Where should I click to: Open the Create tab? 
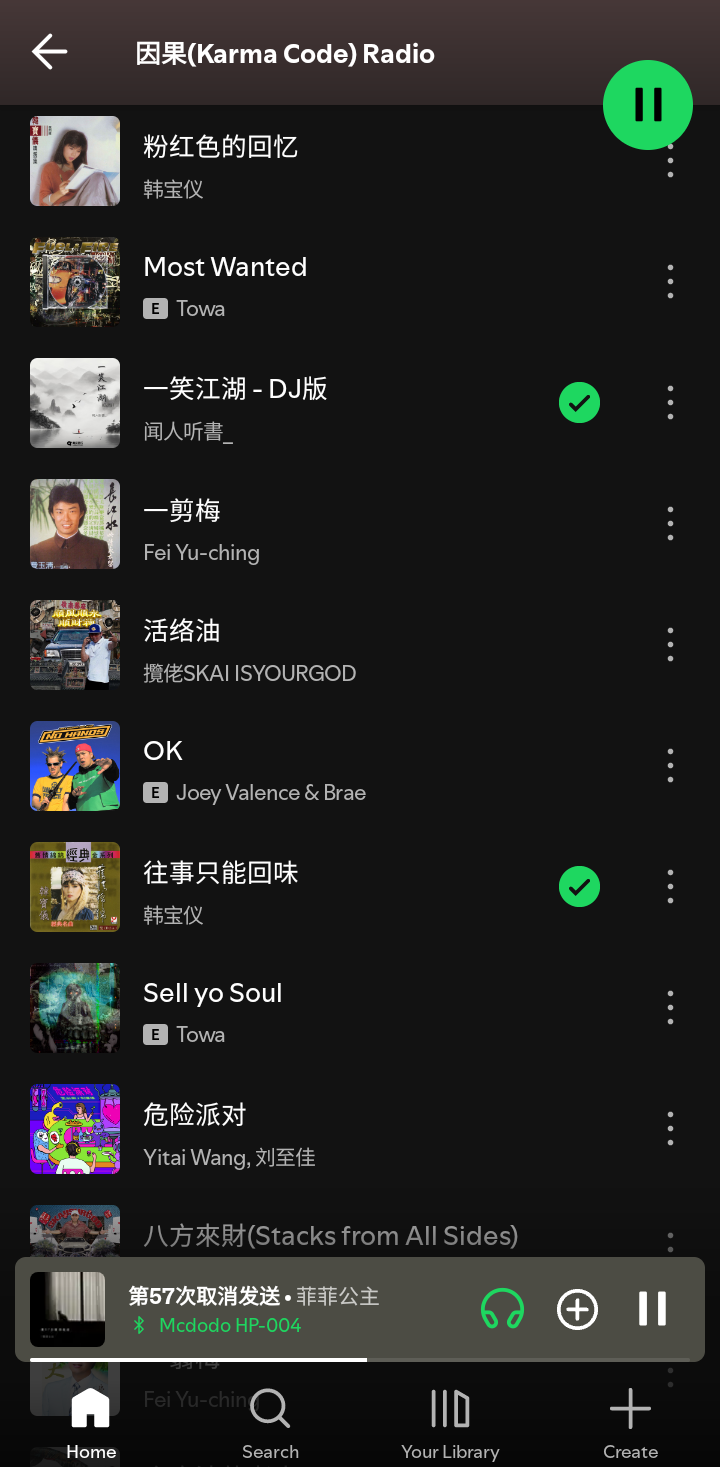[630, 1424]
